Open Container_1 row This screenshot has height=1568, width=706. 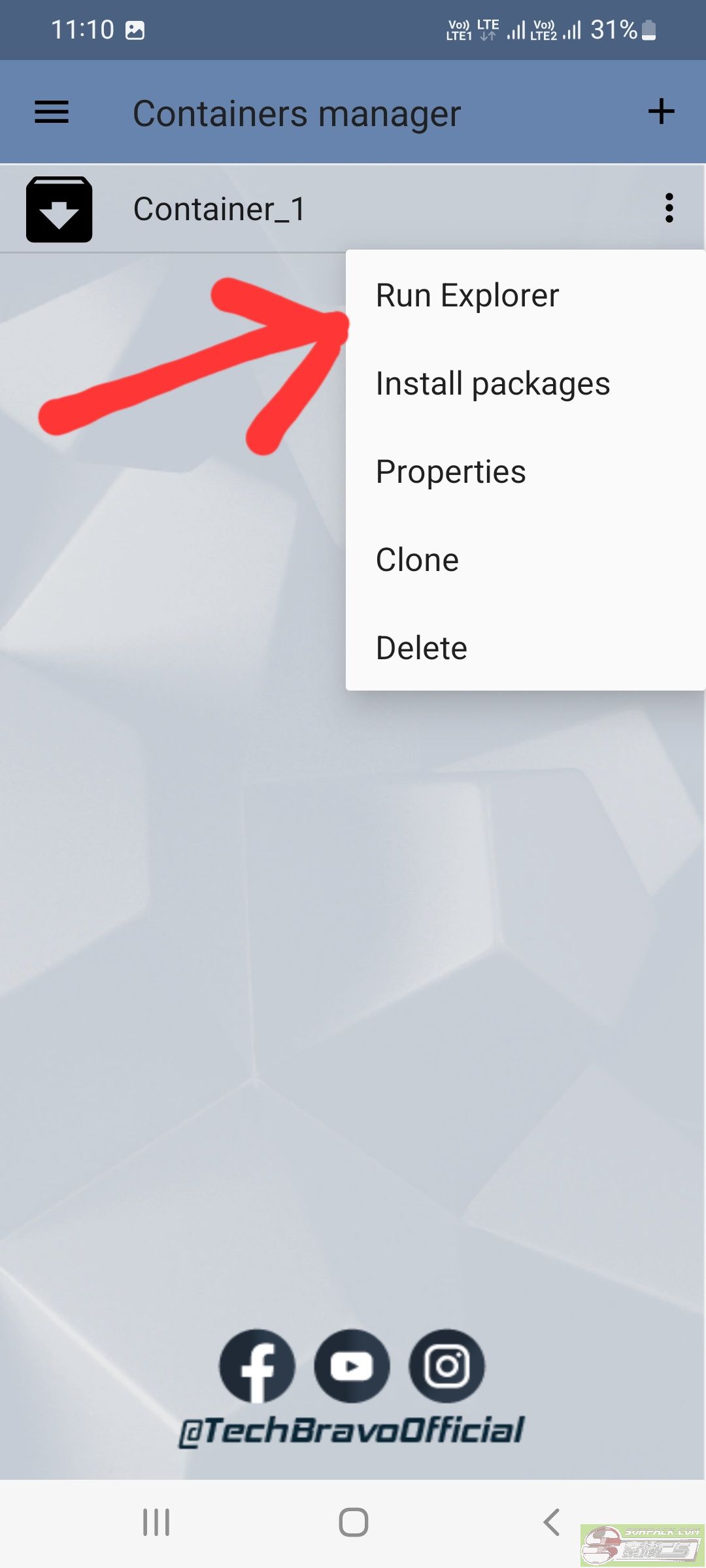(x=219, y=209)
